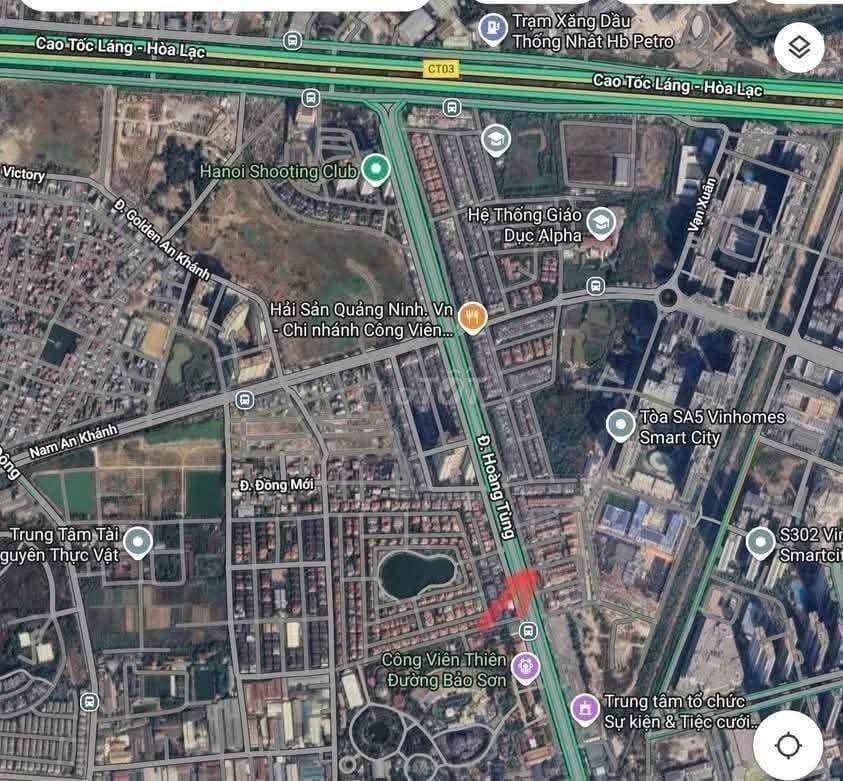Select Trạm Xăng Dầu Thống Nhất gas station

[491, 28]
